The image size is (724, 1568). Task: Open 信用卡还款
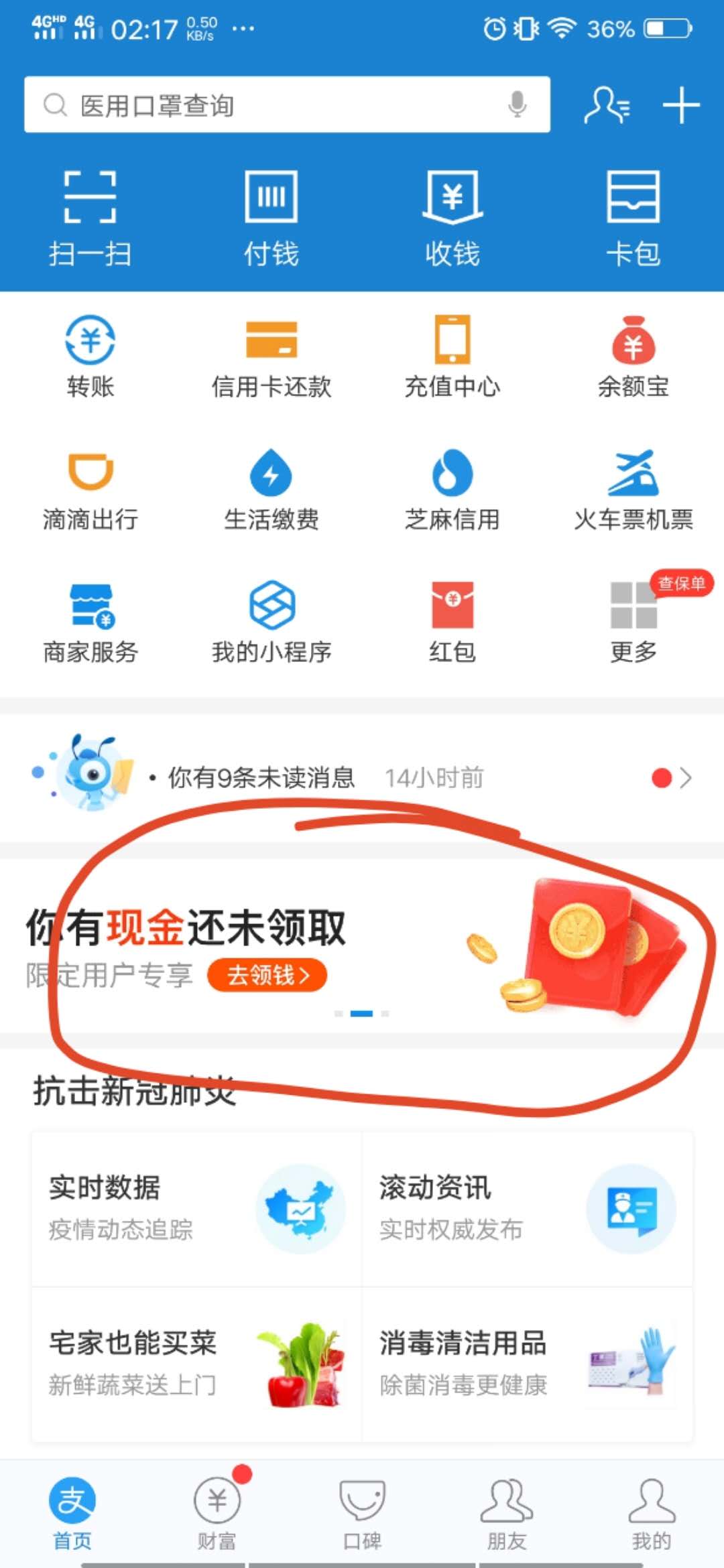click(271, 358)
